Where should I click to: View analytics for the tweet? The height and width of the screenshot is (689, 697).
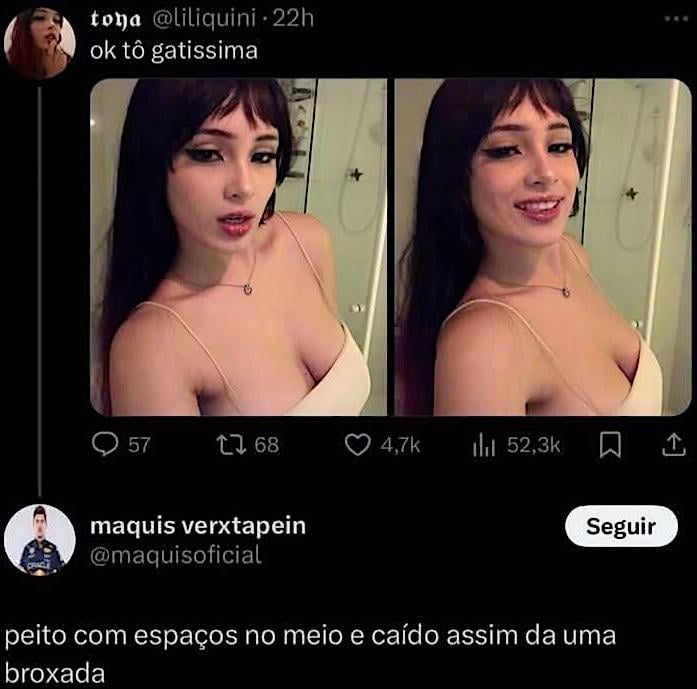484,444
